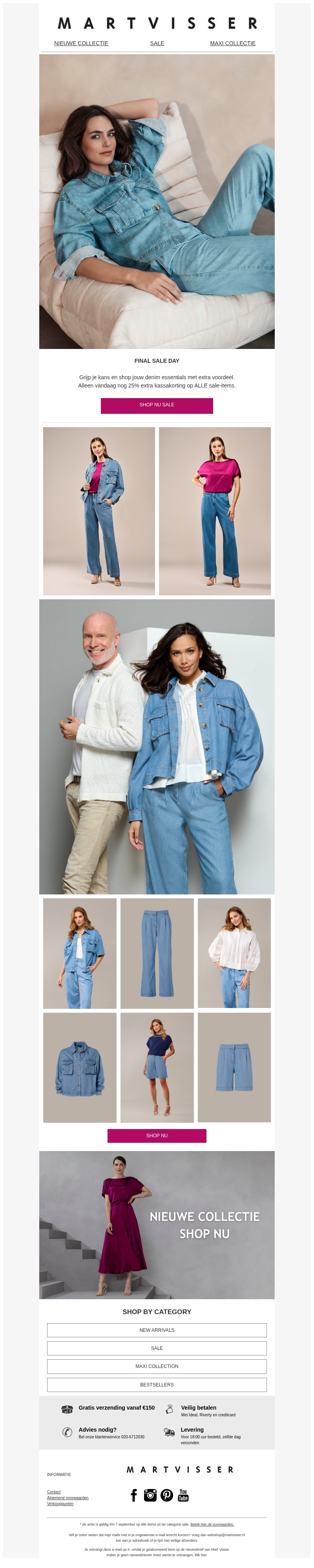Open the MAXI COLLECTIE header link
The height and width of the screenshot is (1568, 314).
point(232,43)
